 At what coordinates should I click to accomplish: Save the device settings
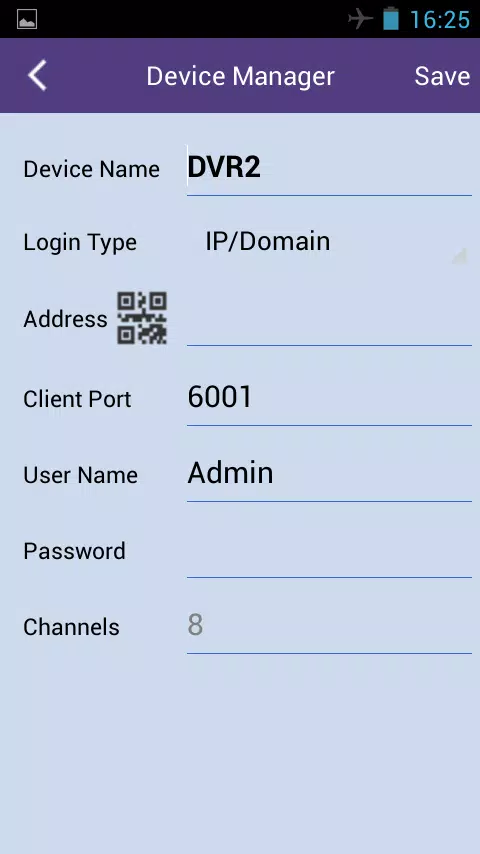(x=442, y=76)
